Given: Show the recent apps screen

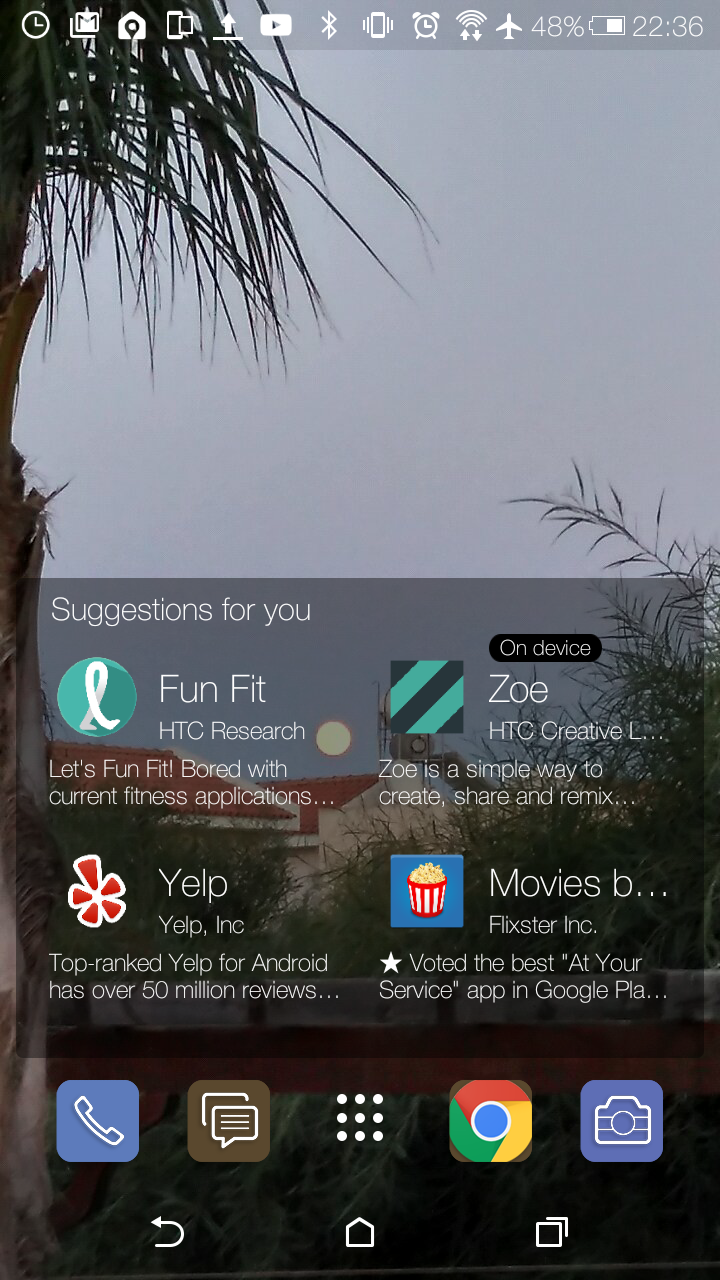Looking at the screenshot, I should pos(552,1233).
